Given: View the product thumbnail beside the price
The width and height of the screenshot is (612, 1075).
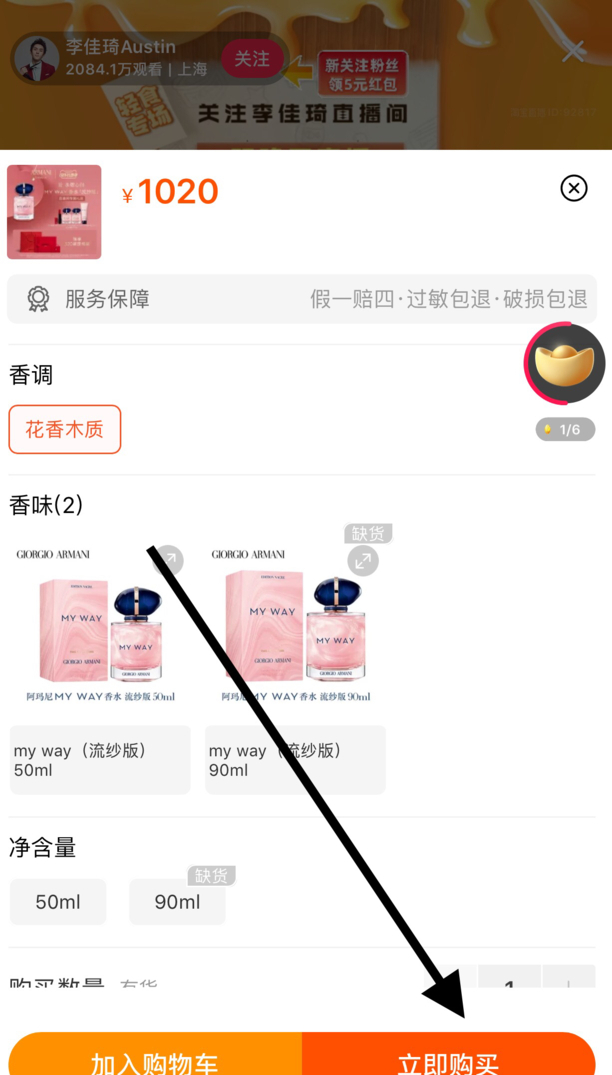Looking at the screenshot, I should tap(54, 212).
